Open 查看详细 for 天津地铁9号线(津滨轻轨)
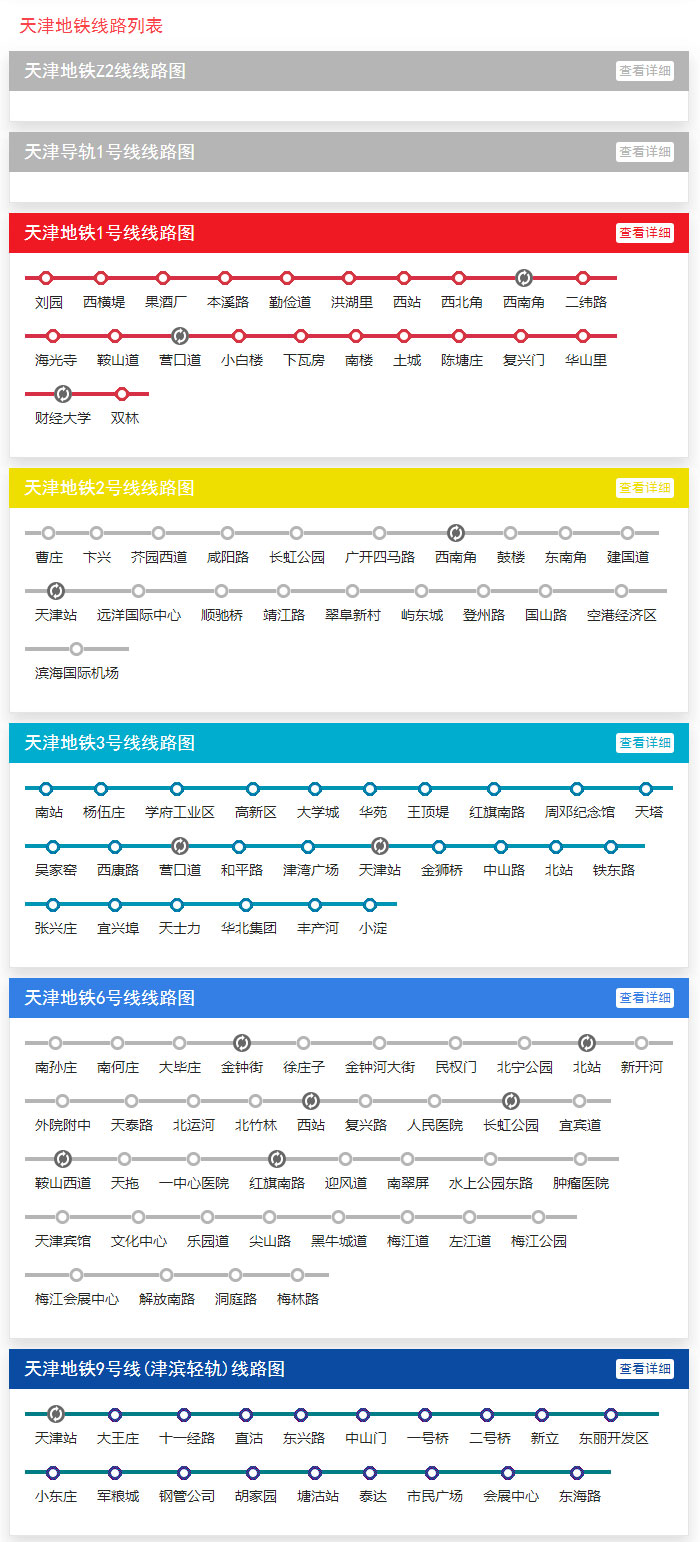Screen dimensions: 700x1542 click(x=645, y=1369)
